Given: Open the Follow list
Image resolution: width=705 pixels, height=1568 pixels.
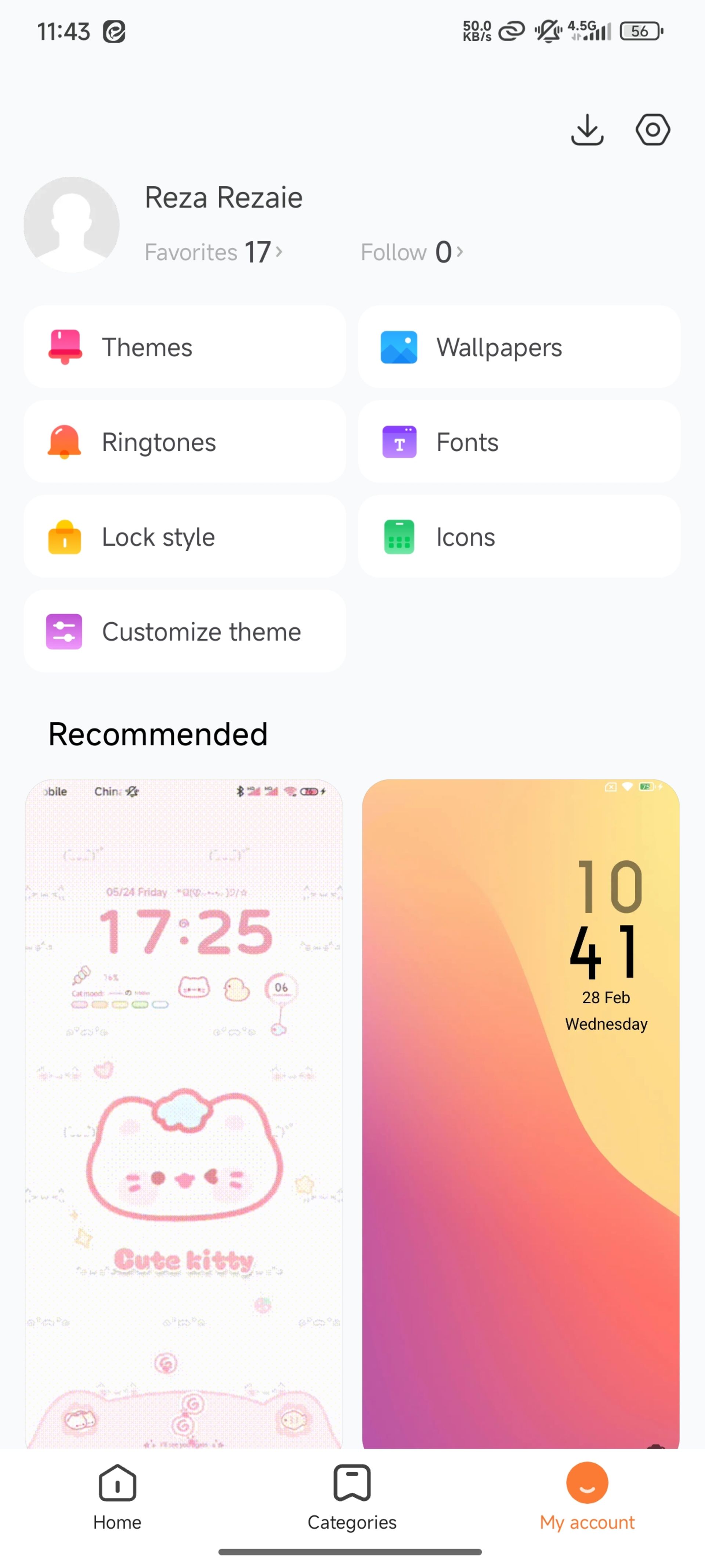Looking at the screenshot, I should click(x=412, y=252).
